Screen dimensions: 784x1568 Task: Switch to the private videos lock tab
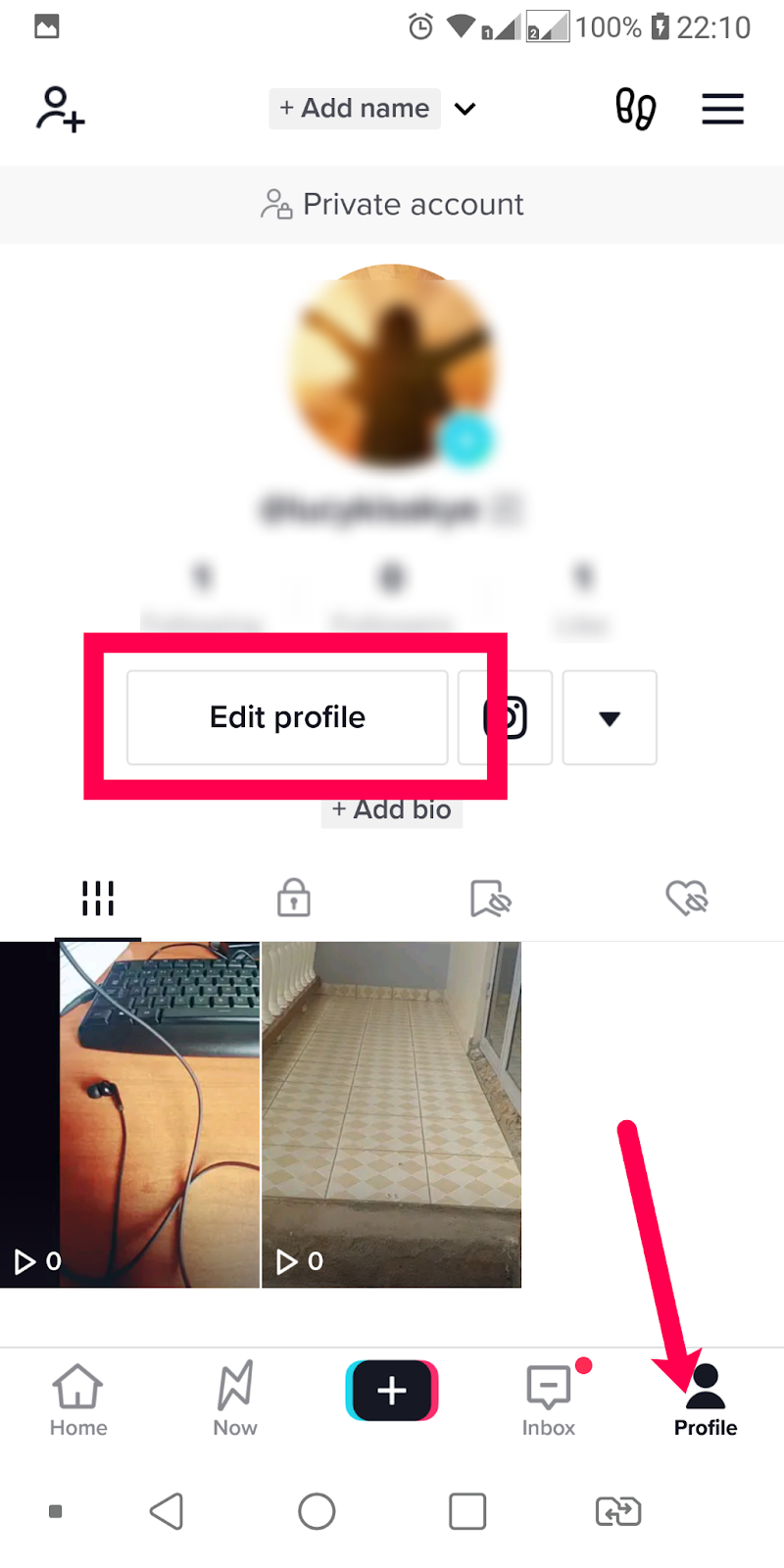(x=294, y=898)
